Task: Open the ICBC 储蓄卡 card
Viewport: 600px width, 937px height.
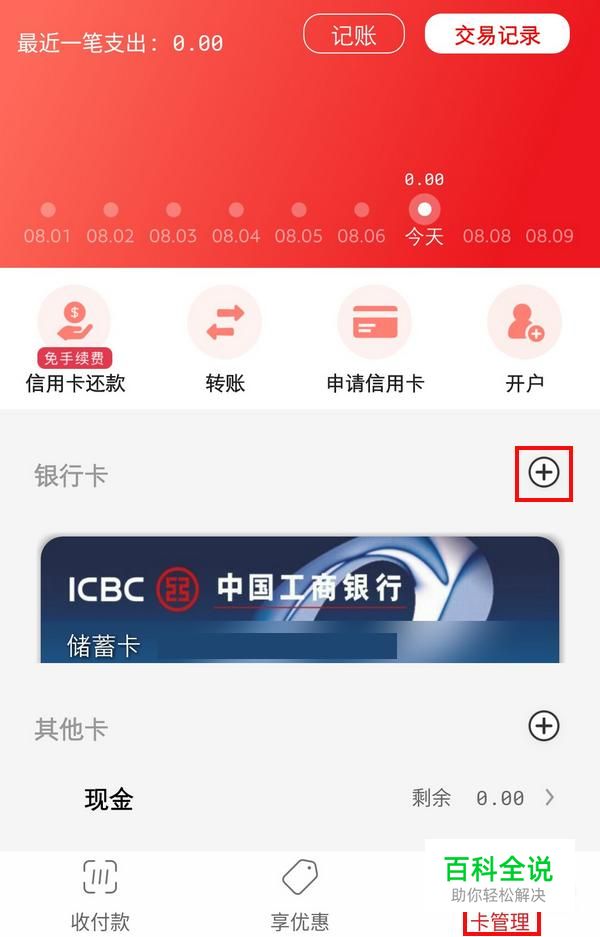Action: [300, 600]
